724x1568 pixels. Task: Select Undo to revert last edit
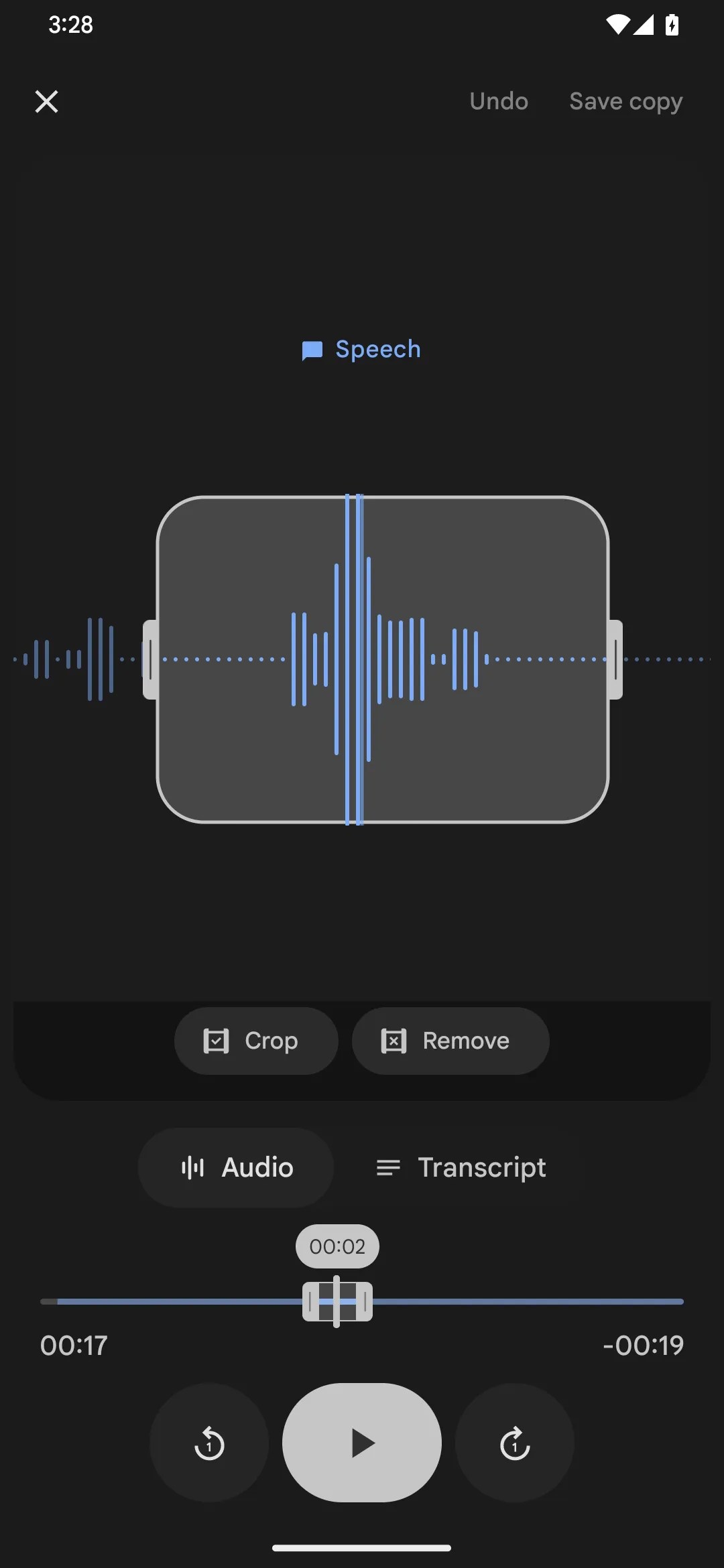[498, 101]
